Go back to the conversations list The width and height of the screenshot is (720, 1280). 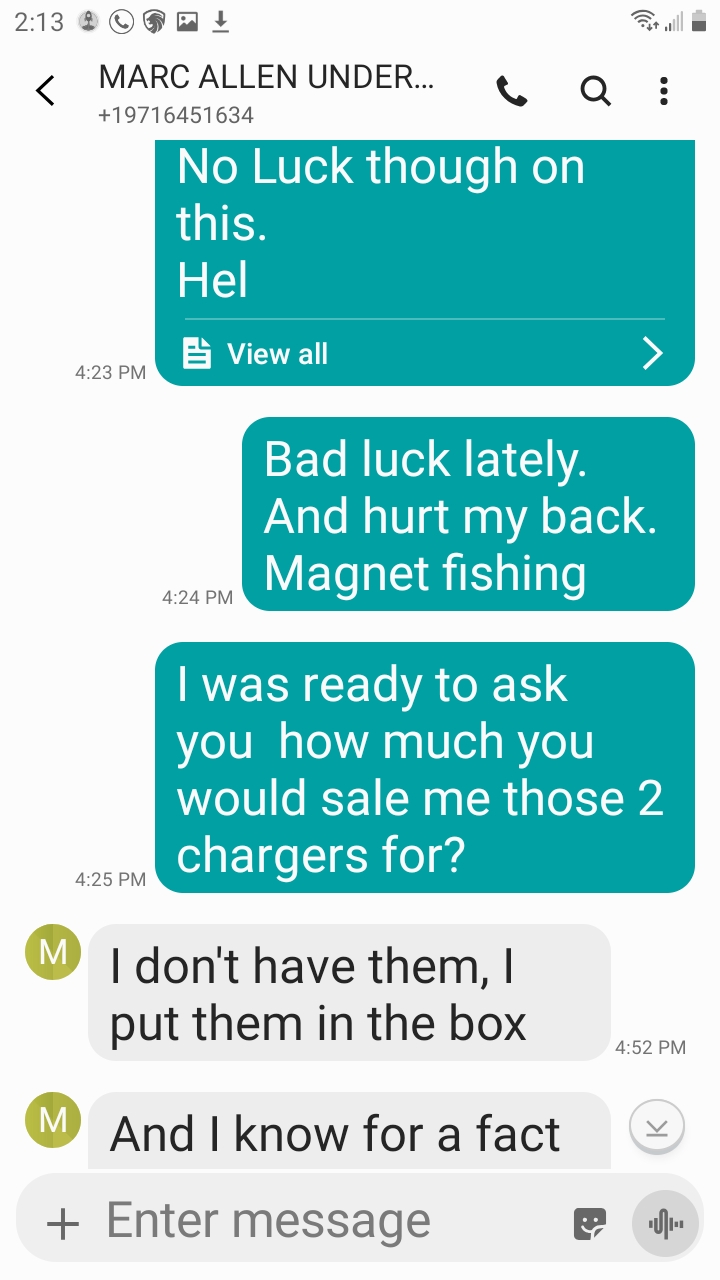(45, 91)
